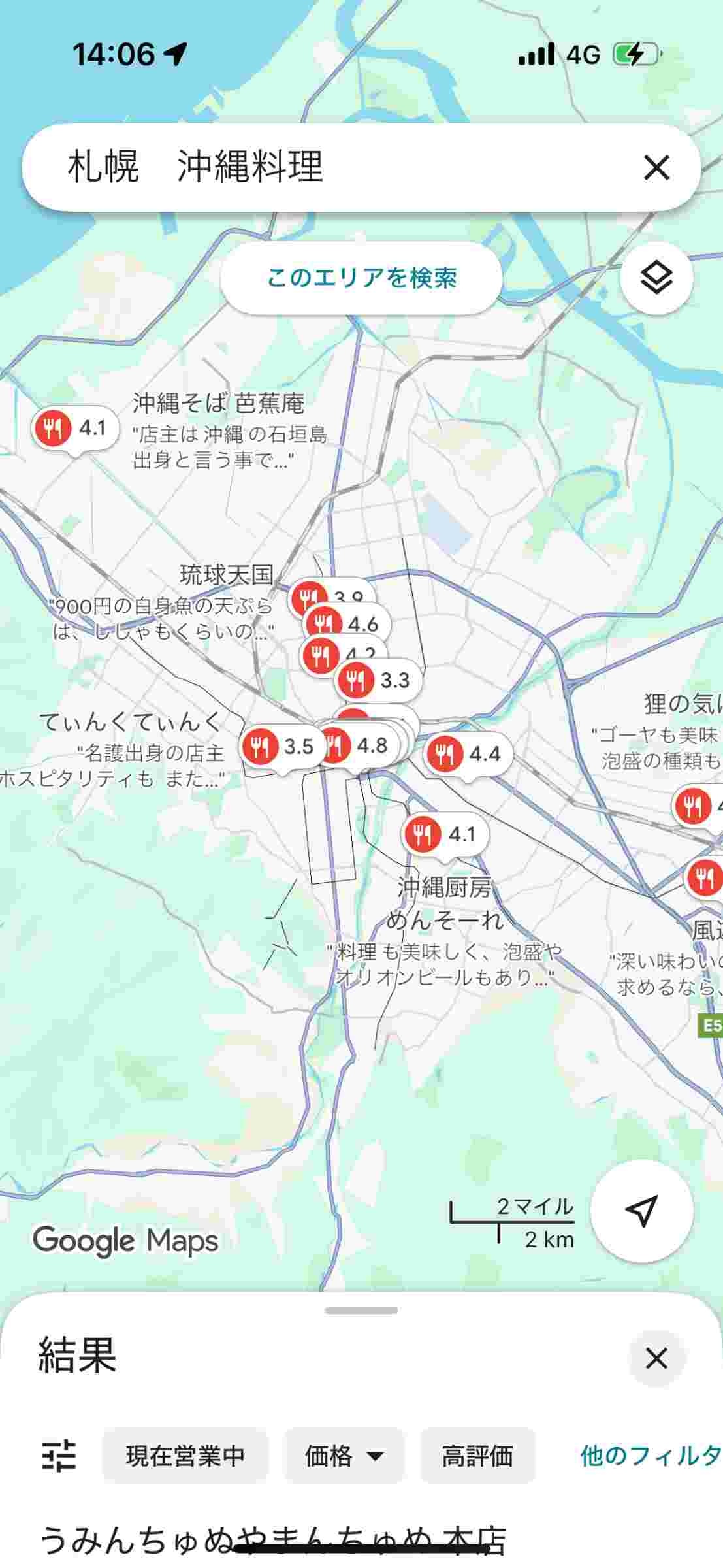Select the 4.4 rated restaurant pin
Screen dimensions: 723x1568
click(467, 754)
